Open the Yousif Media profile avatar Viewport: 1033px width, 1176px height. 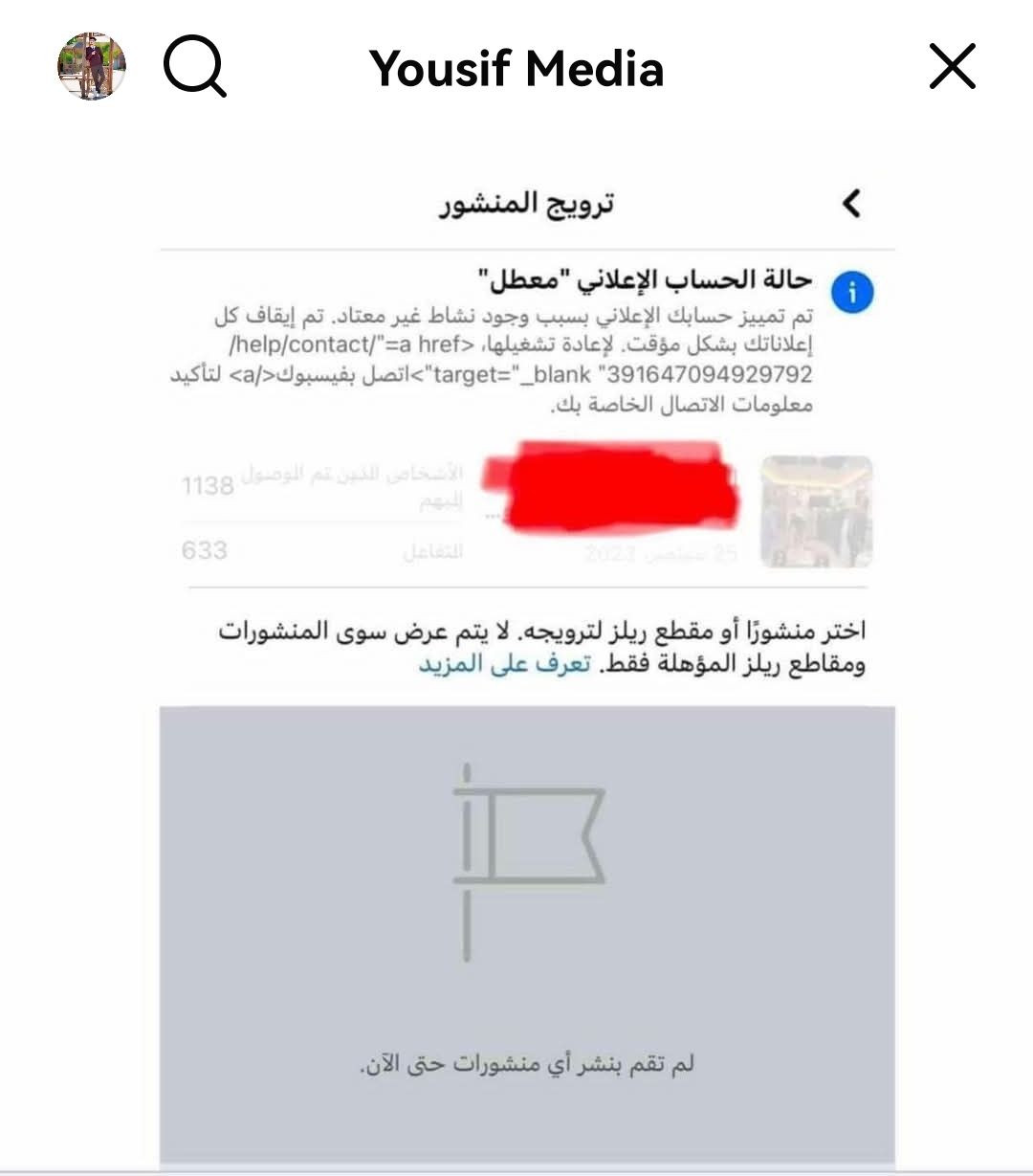point(92,67)
